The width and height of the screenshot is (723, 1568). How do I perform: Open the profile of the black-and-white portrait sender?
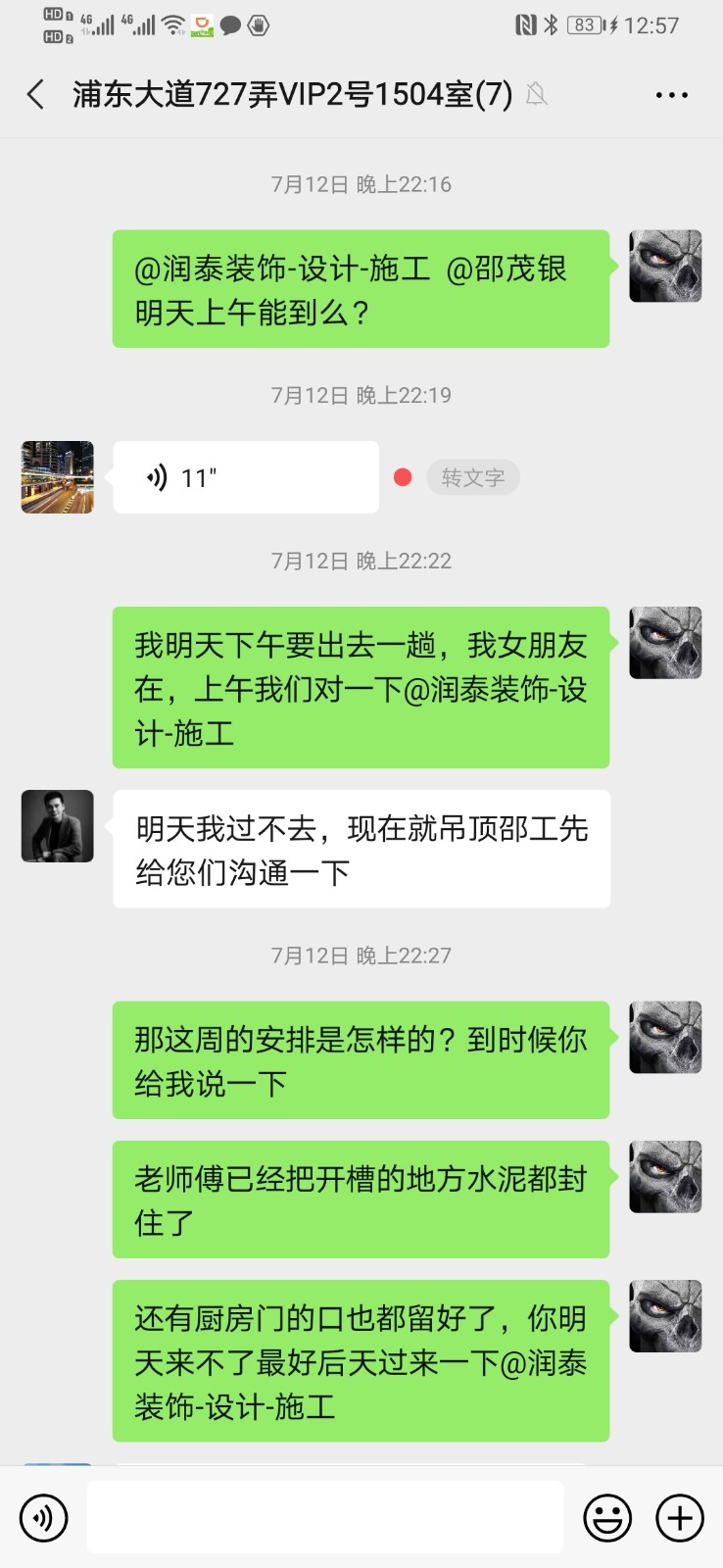point(58,826)
